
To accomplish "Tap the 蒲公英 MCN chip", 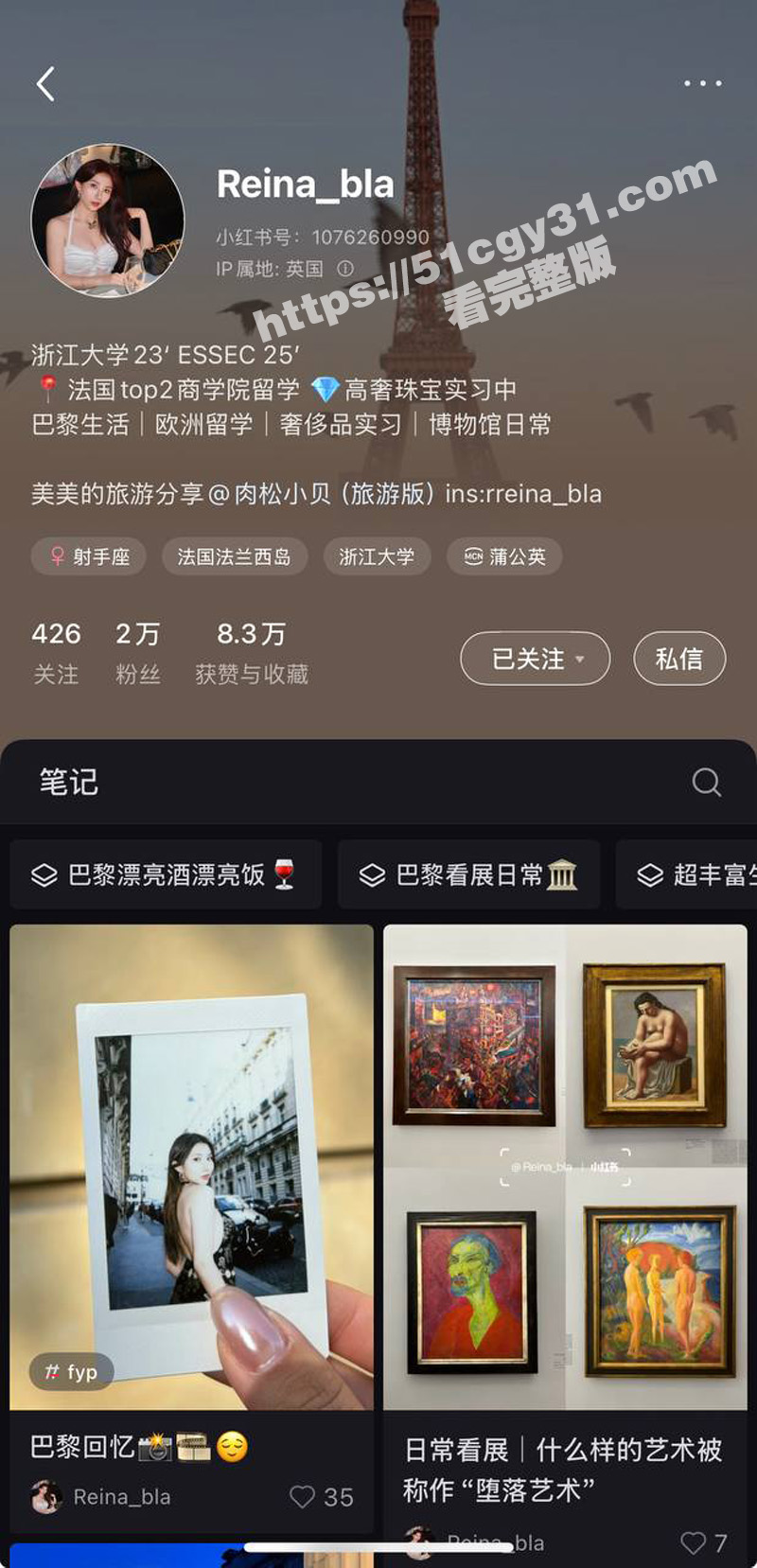I will click(x=505, y=556).
